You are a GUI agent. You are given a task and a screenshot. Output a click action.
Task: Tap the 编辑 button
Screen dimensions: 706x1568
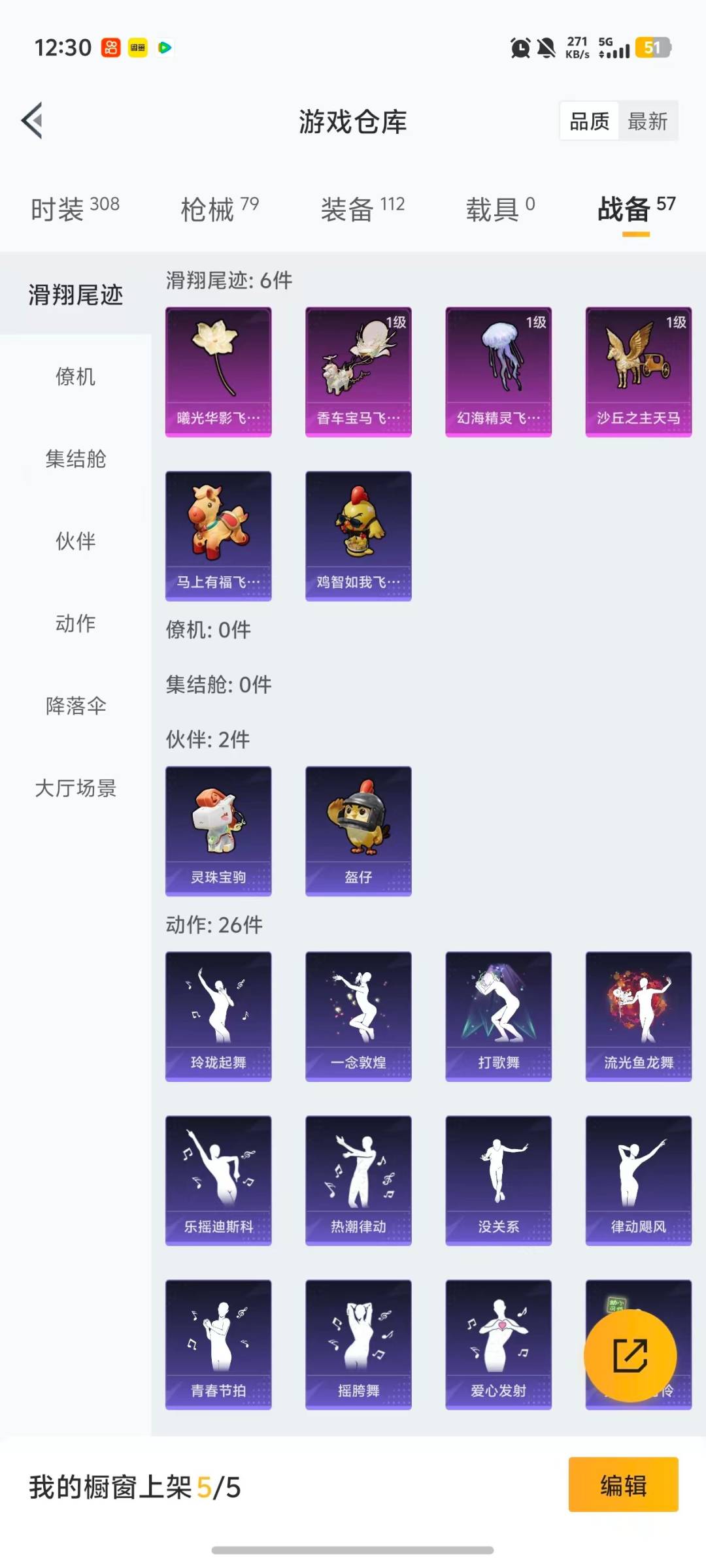(623, 1485)
